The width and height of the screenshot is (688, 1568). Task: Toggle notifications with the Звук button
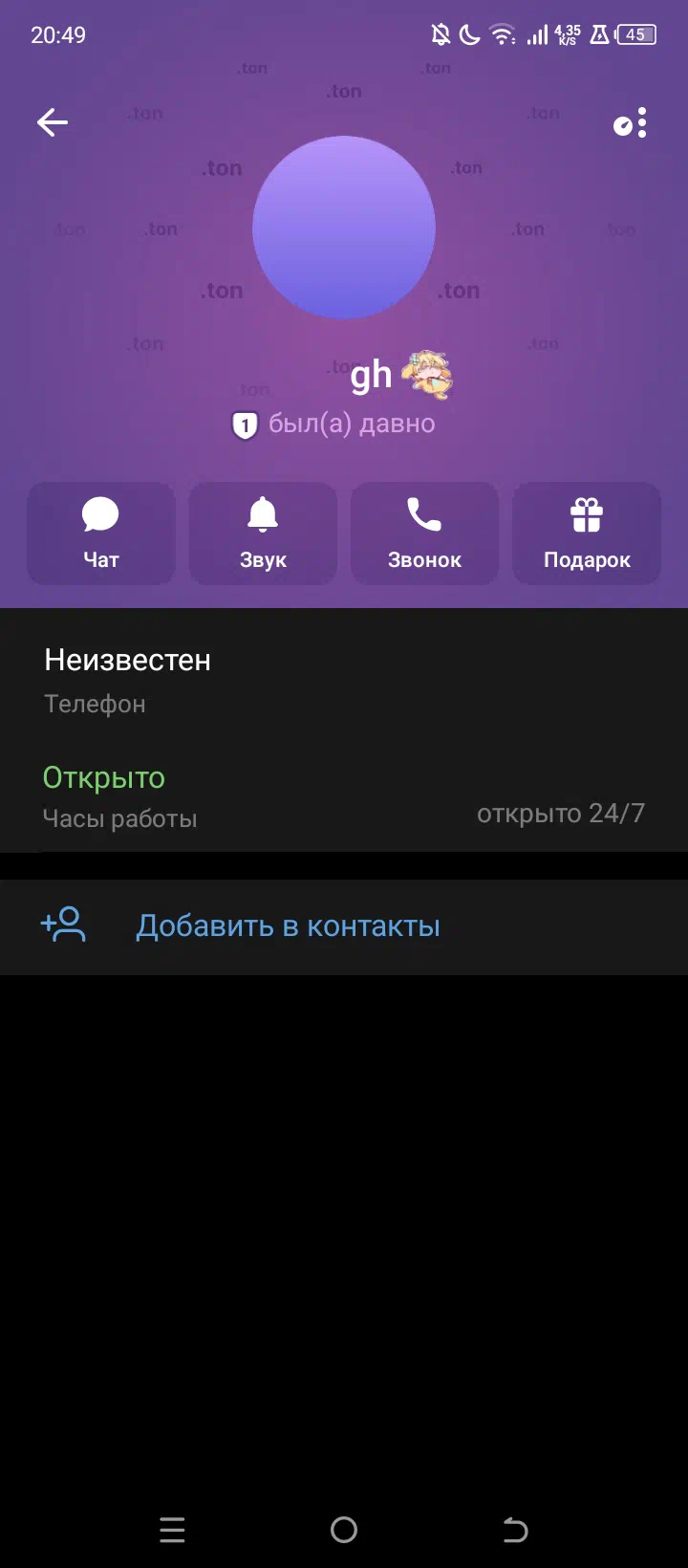coord(263,534)
